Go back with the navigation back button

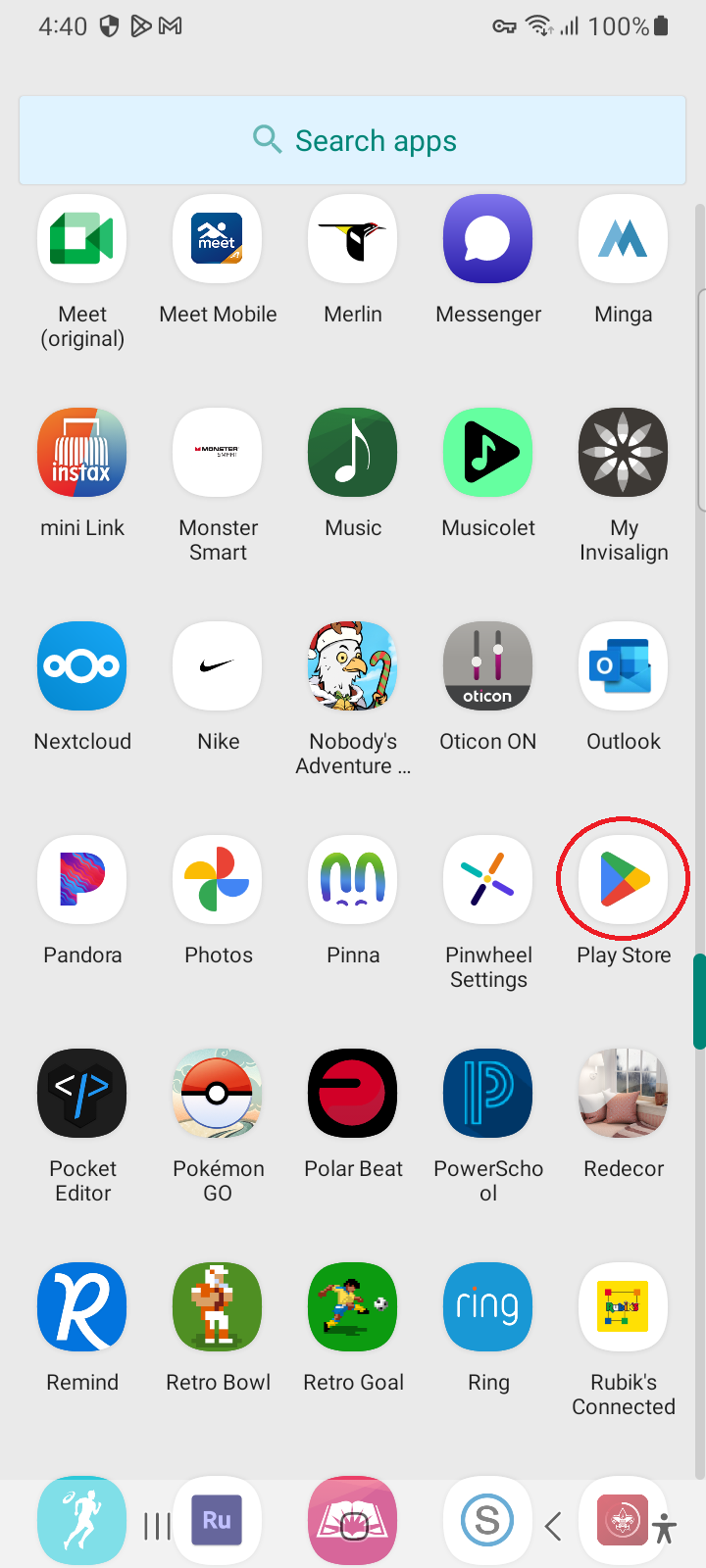[553, 1526]
